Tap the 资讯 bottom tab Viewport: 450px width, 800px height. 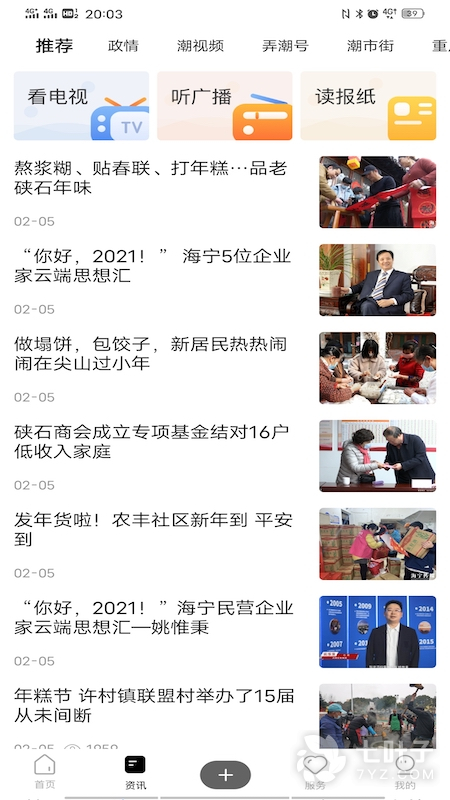(135, 771)
